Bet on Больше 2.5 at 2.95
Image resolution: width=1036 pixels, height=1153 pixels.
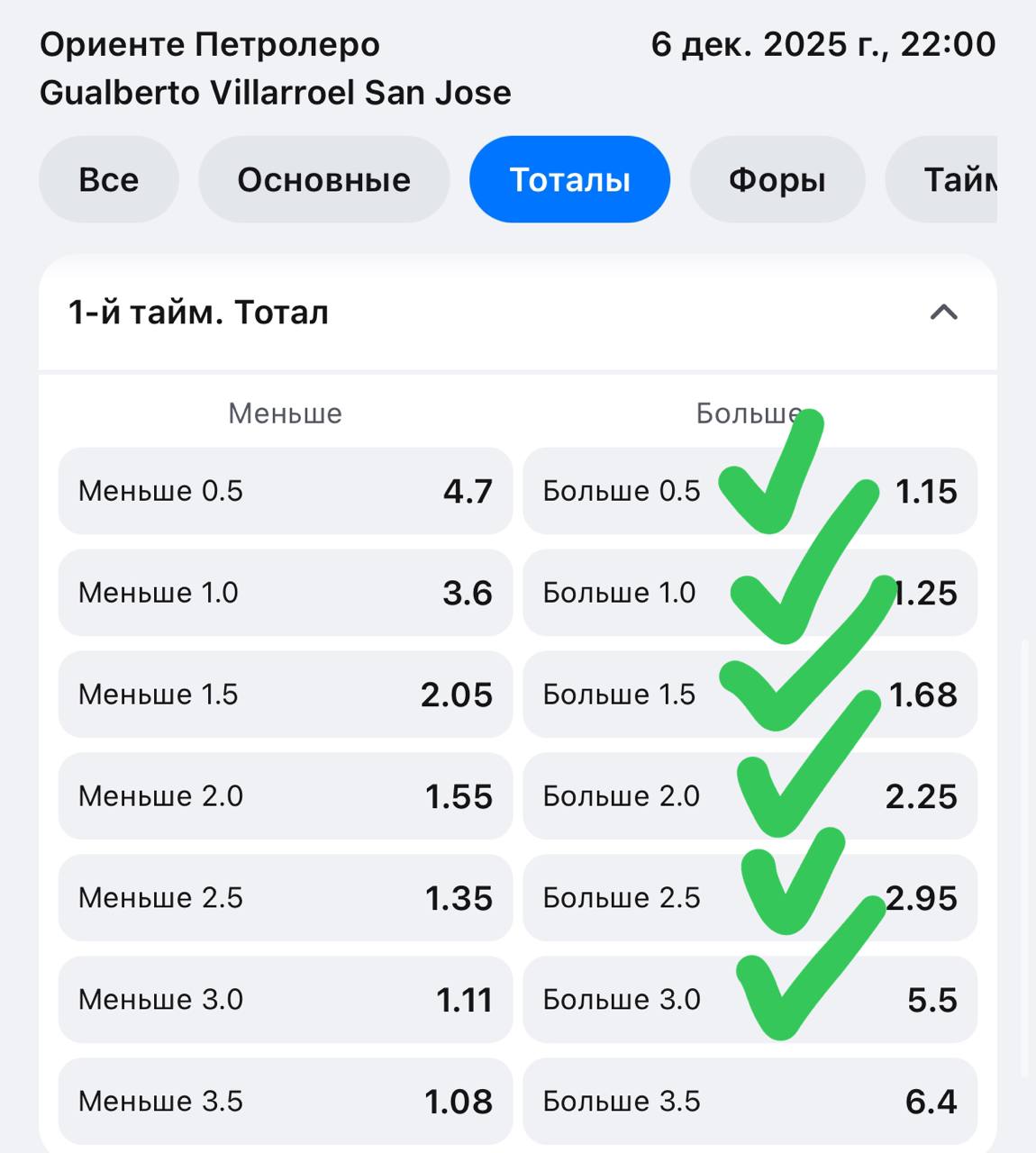coord(750,898)
